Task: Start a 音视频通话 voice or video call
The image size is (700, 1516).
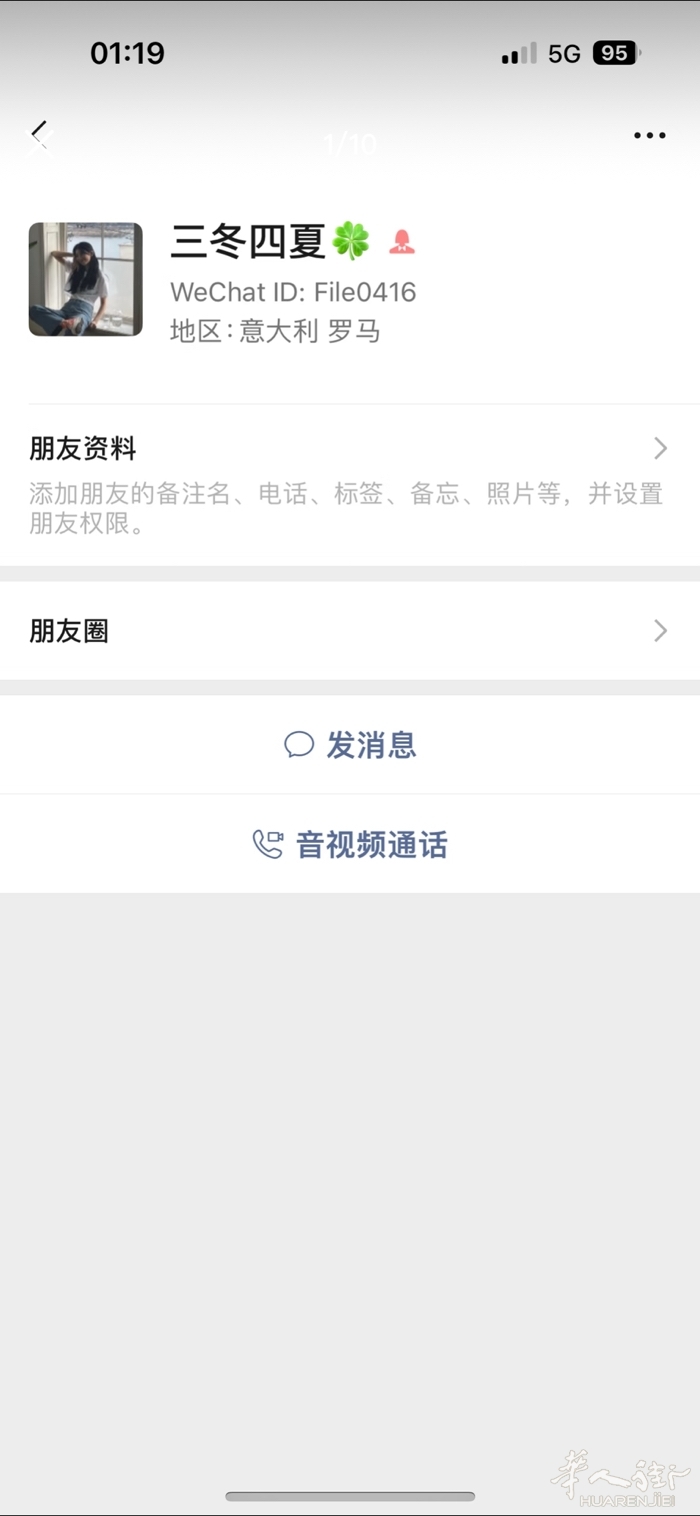Action: pyautogui.click(x=350, y=845)
